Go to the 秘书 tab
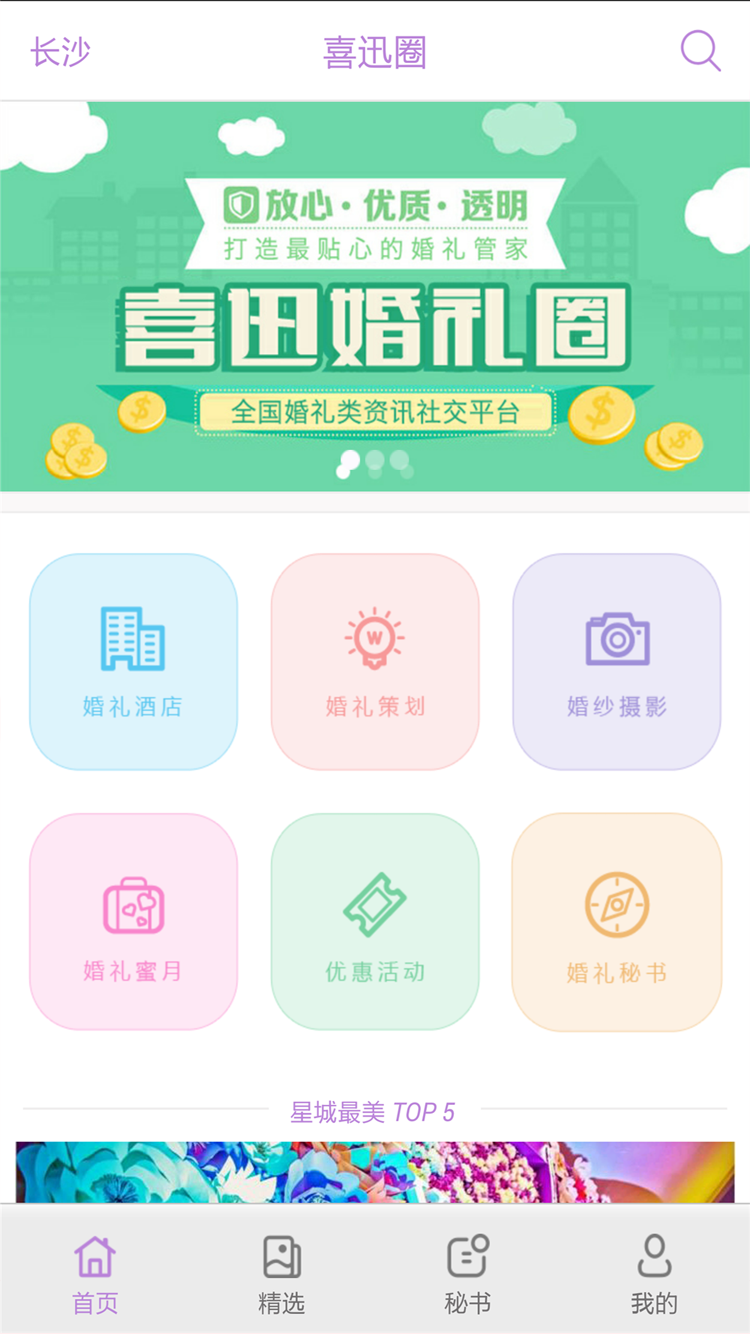This screenshot has width=750, height=1334. tap(467, 1273)
